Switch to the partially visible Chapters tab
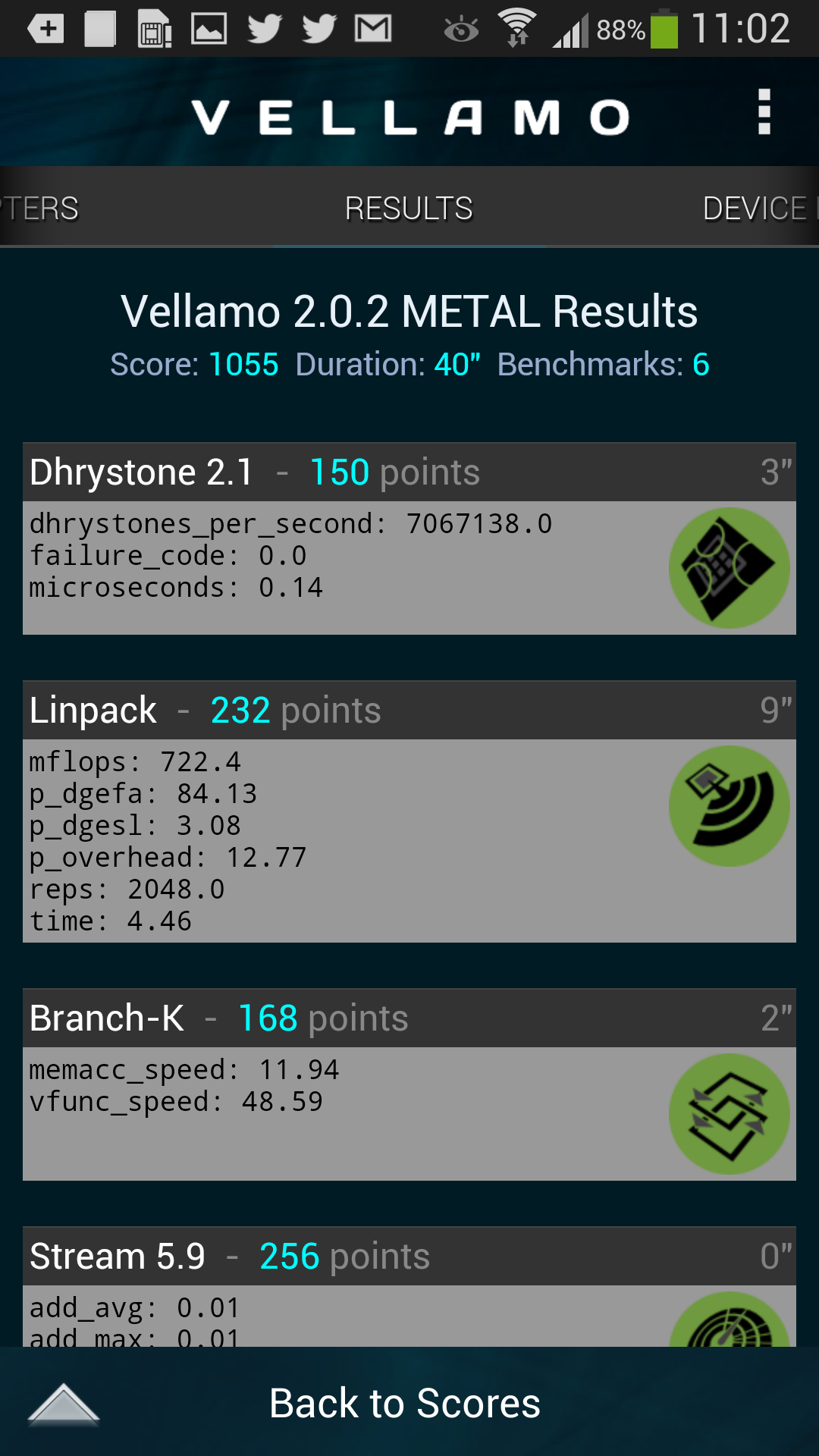This screenshot has width=819, height=1456. point(39,208)
